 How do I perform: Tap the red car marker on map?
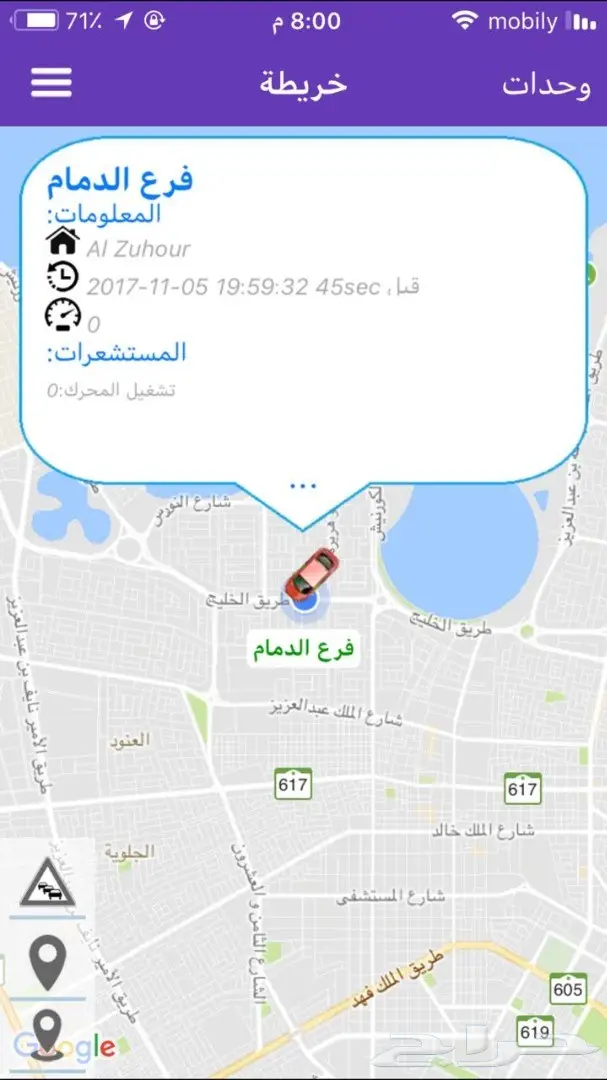313,573
